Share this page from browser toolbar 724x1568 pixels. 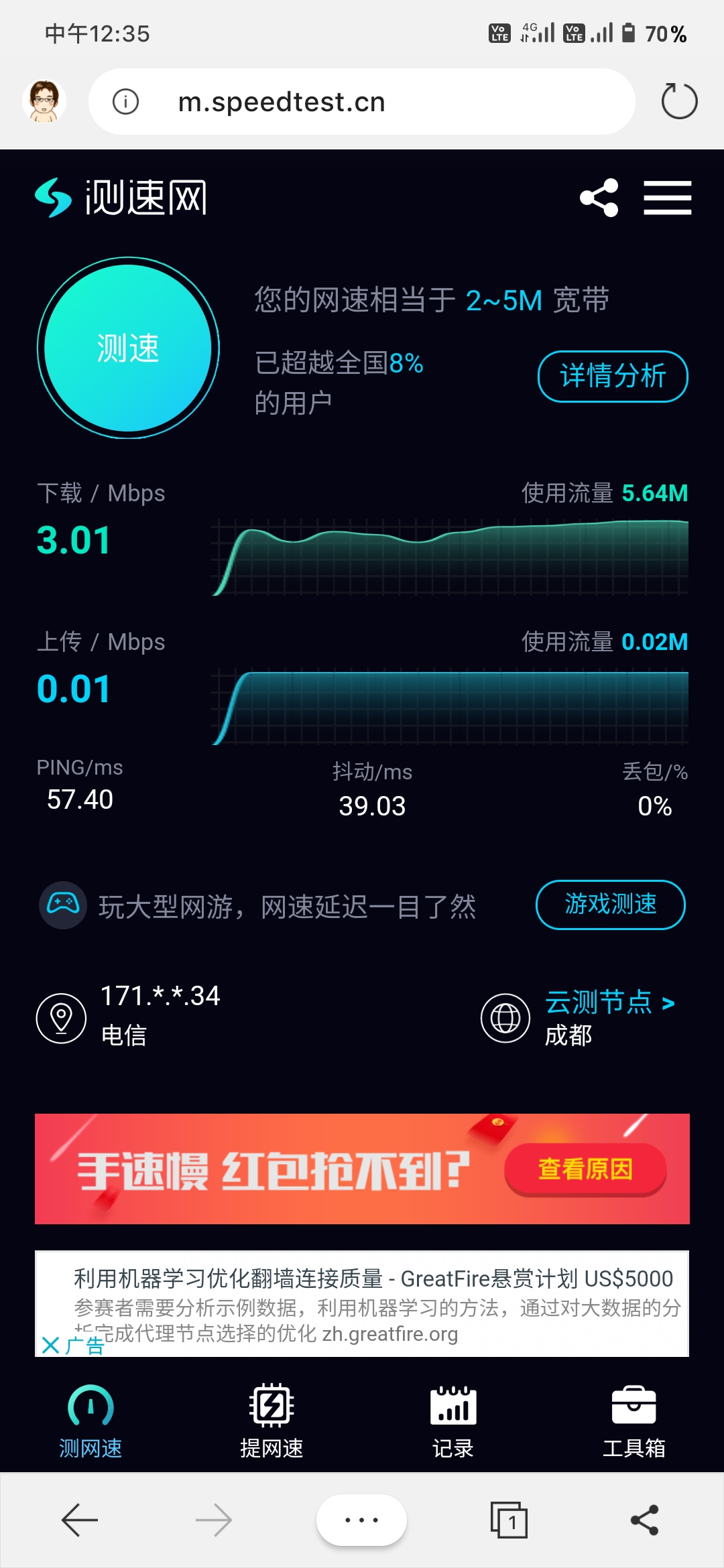pos(644,1520)
